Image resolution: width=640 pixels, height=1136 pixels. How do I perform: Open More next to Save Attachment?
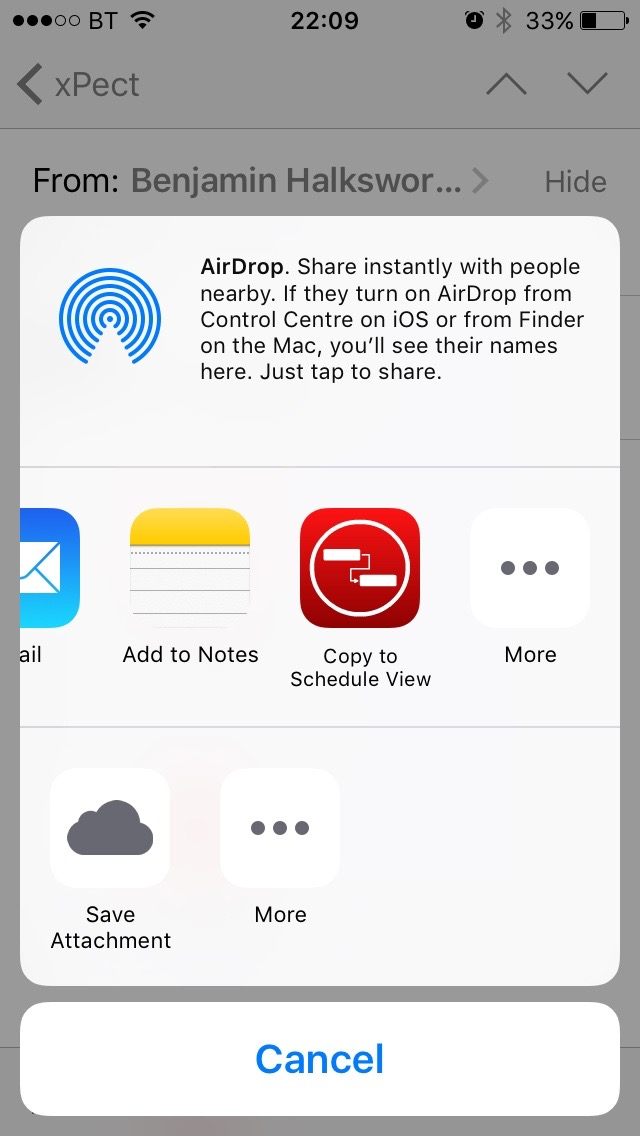click(x=280, y=828)
